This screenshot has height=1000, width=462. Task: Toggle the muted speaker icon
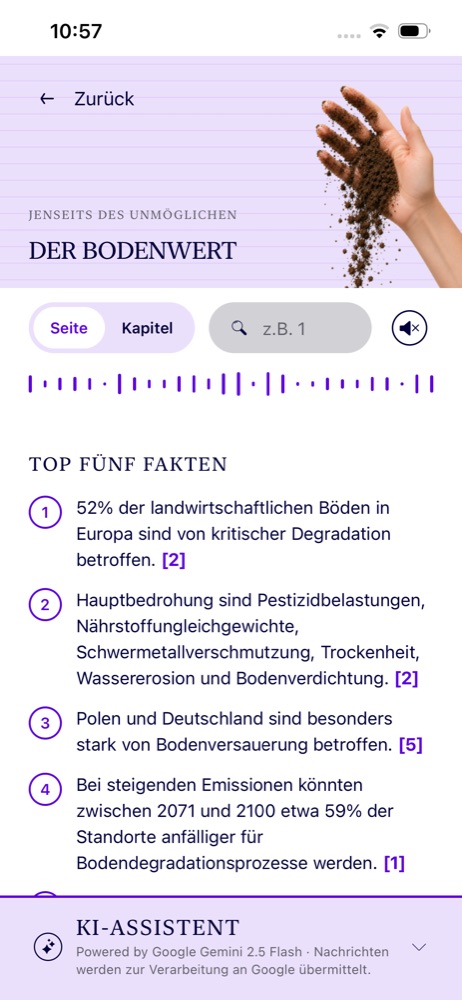pyautogui.click(x=409, y=328)
